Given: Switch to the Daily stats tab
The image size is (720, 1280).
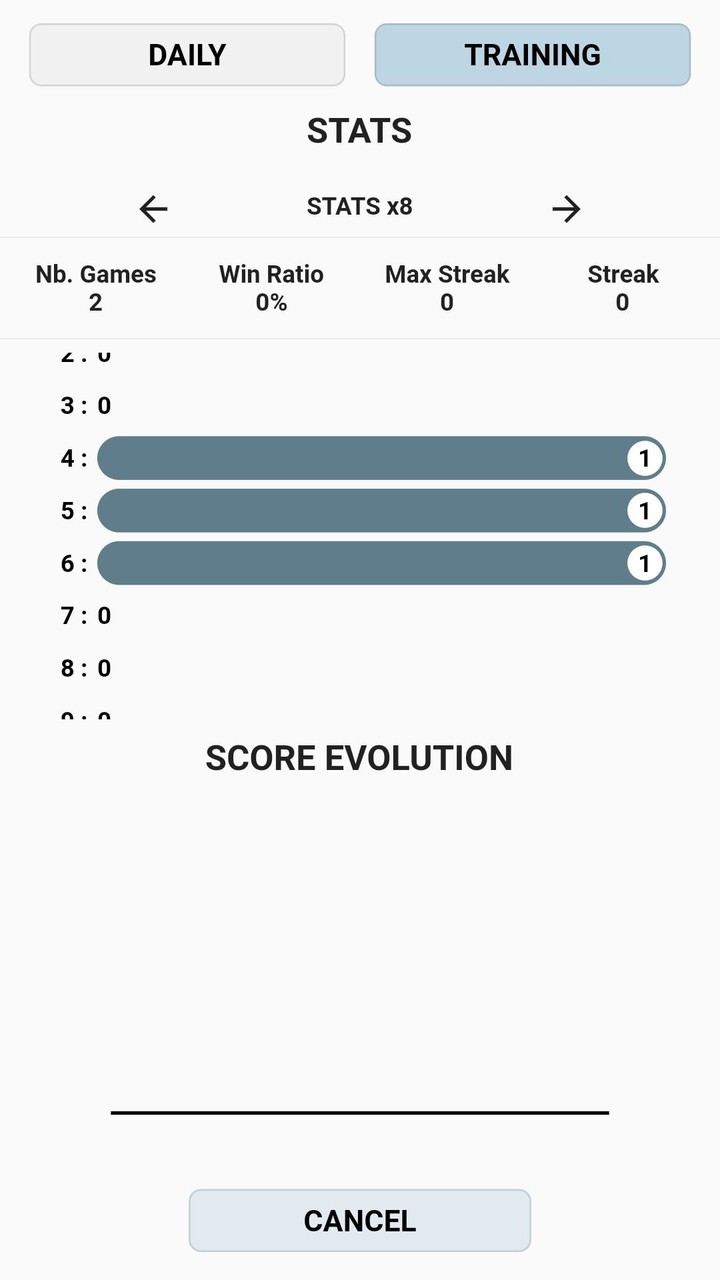Looking at the screenshot, I should pos(187,55).
